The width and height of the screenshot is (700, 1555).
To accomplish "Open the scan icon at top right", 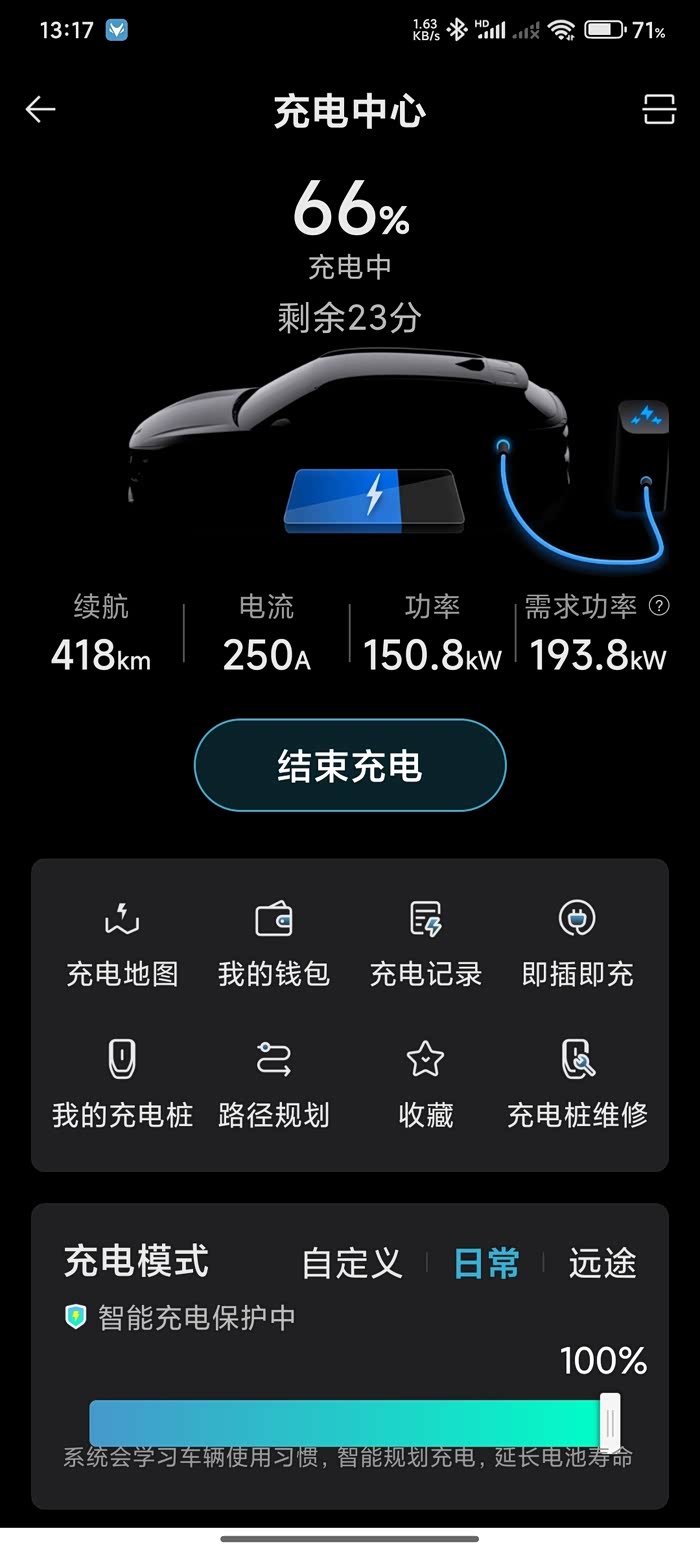I will coord(659,109).
